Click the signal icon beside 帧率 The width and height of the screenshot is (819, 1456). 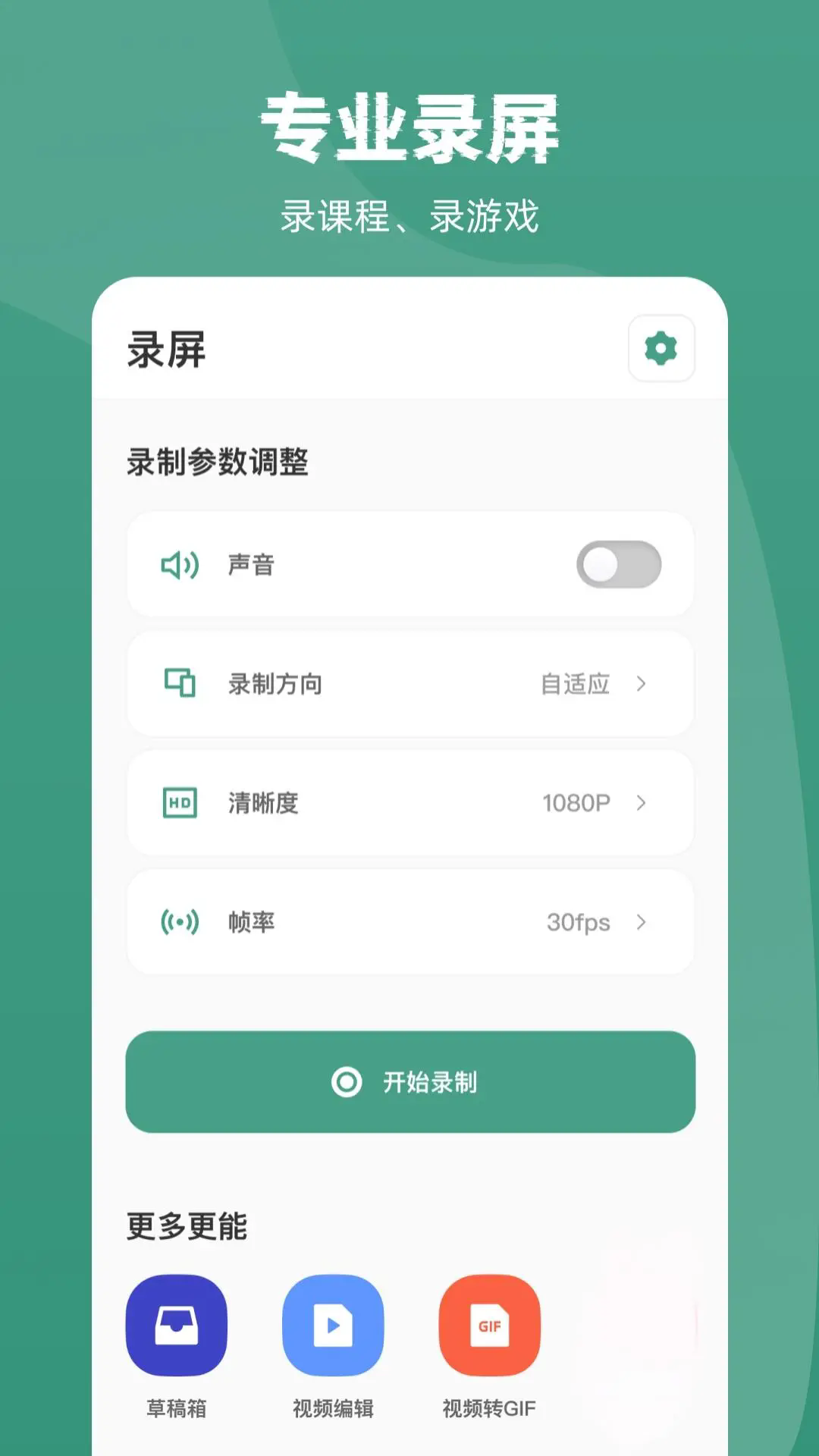coord(179,922)
